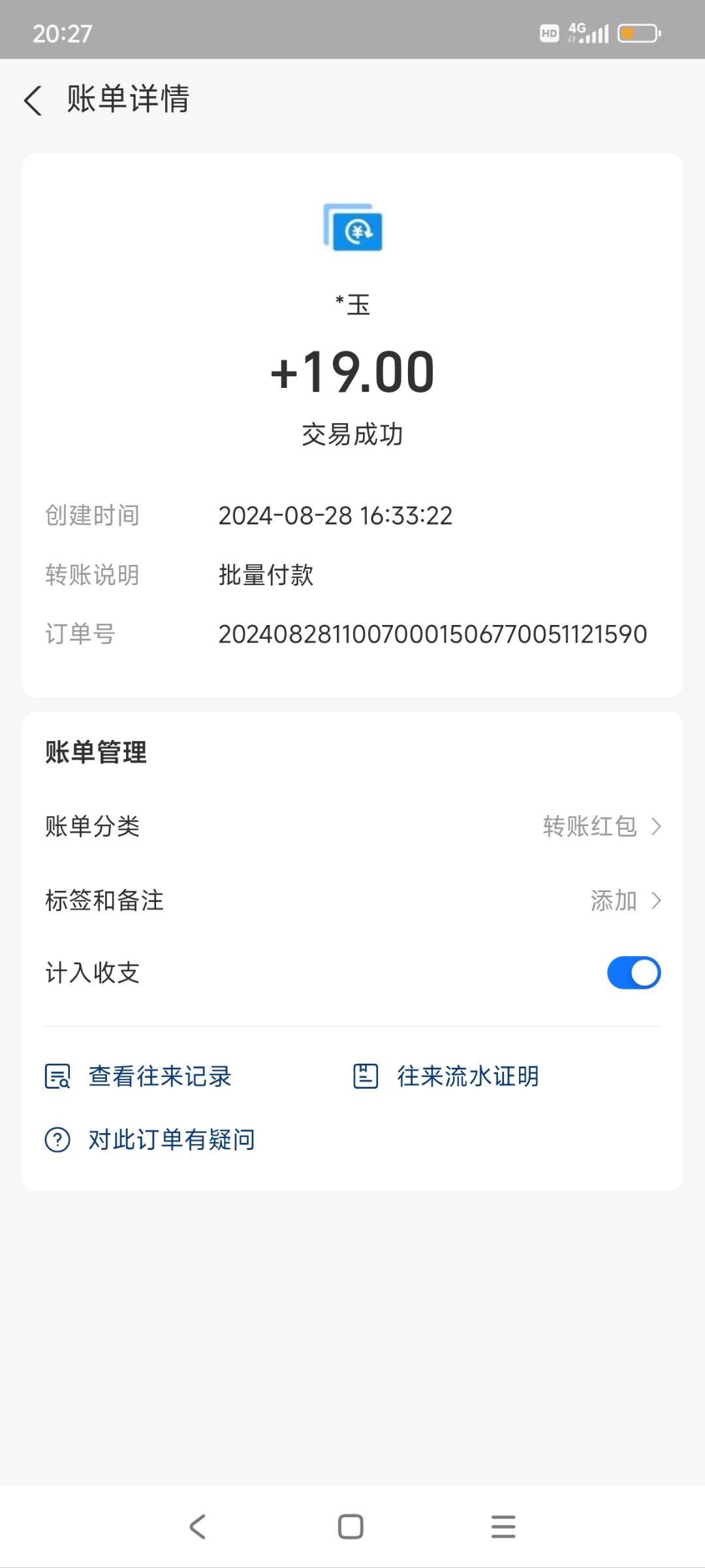Open 往来流水证明
The height and width of the screenshot is (1568, 705).
pyautogui.click(x=446, y=1076)
